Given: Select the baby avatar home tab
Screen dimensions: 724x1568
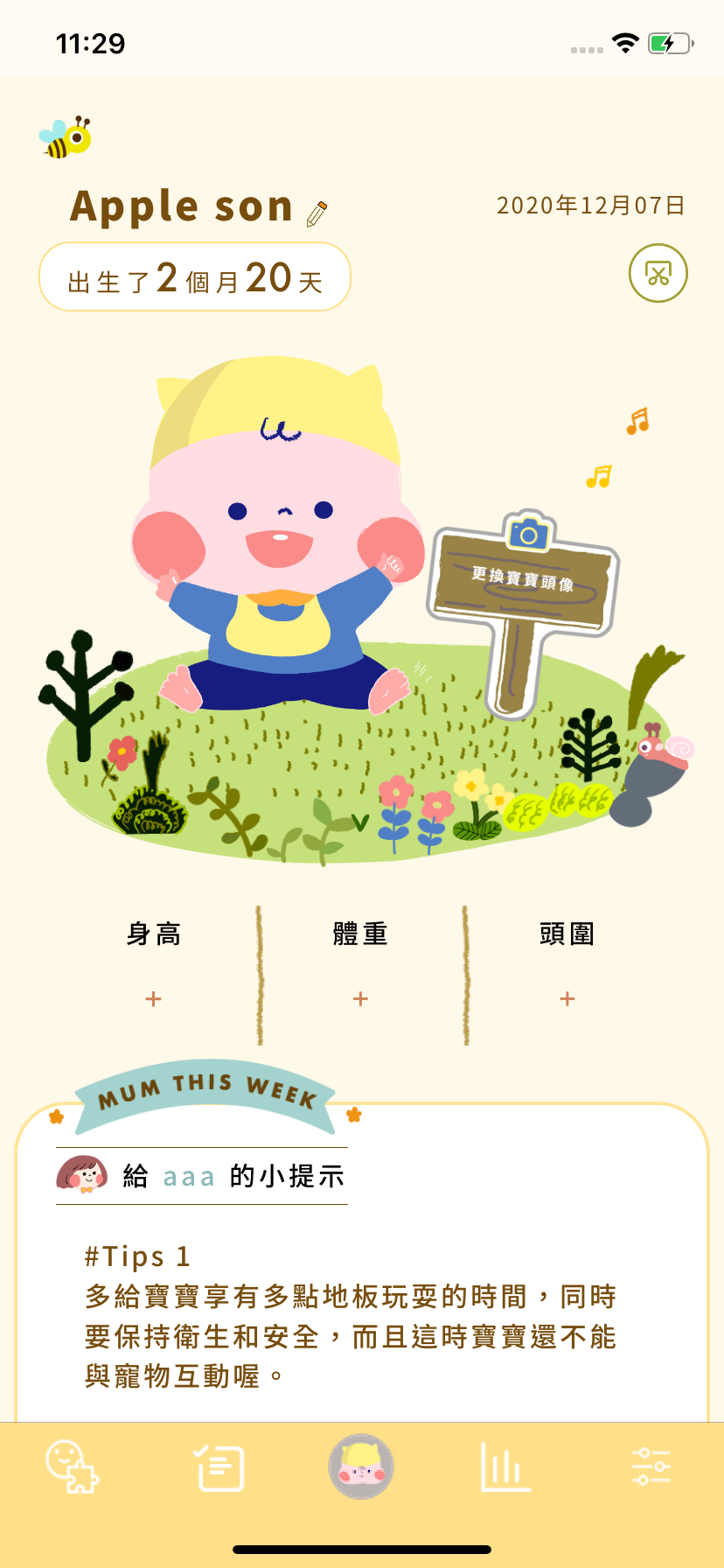Looking at the screenshot, I should click(x=361, y=1466).
